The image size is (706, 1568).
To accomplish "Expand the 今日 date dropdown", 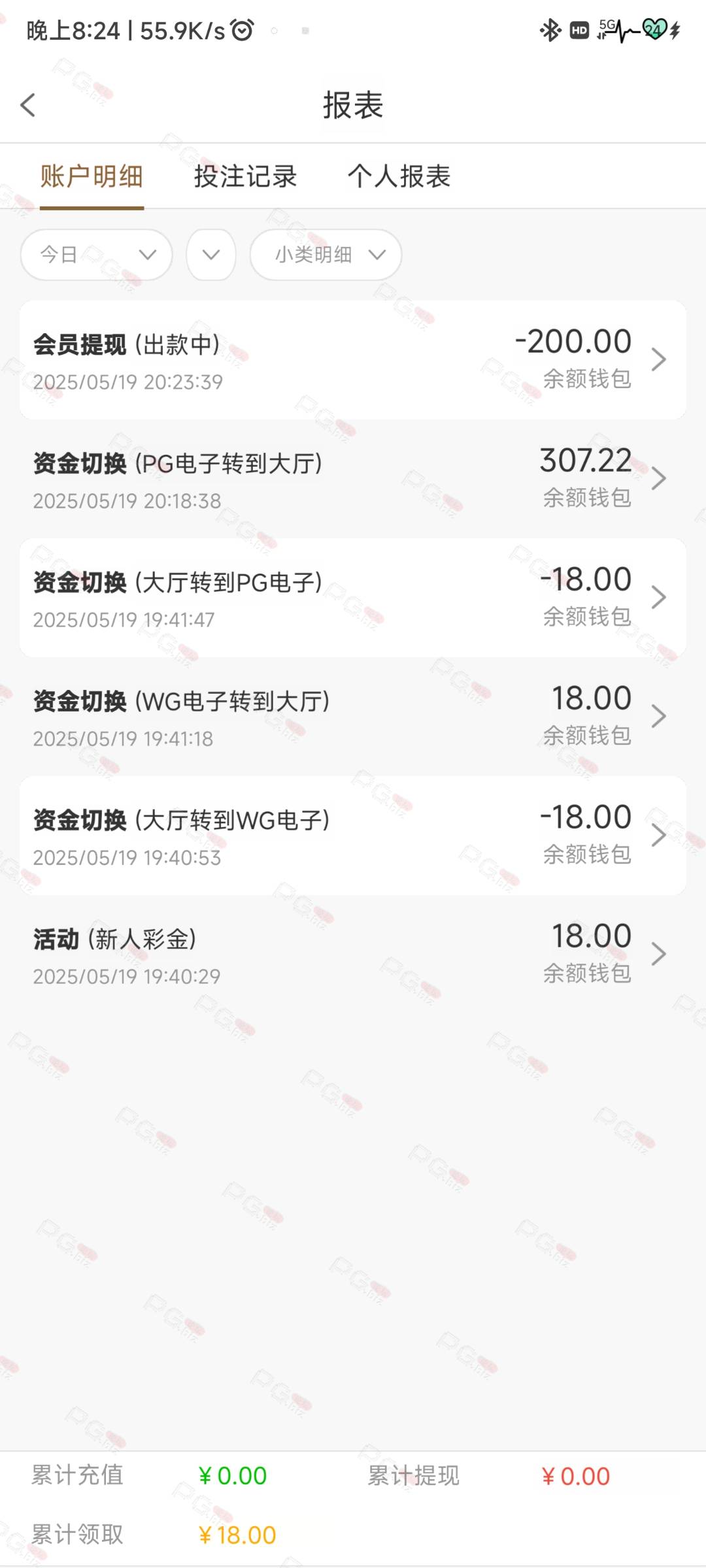I will (x=97, y=255).
